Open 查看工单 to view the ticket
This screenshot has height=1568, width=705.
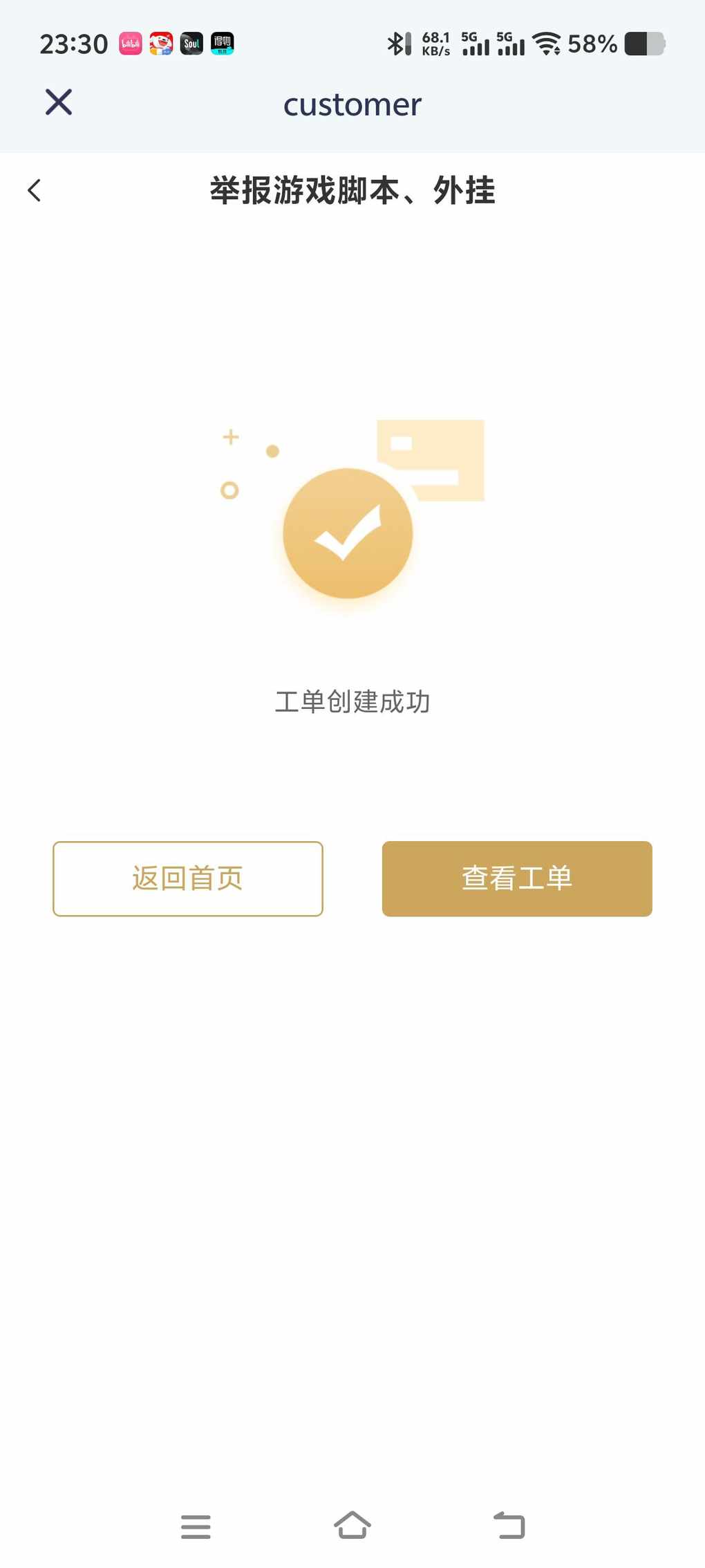(x=517, y=878)
